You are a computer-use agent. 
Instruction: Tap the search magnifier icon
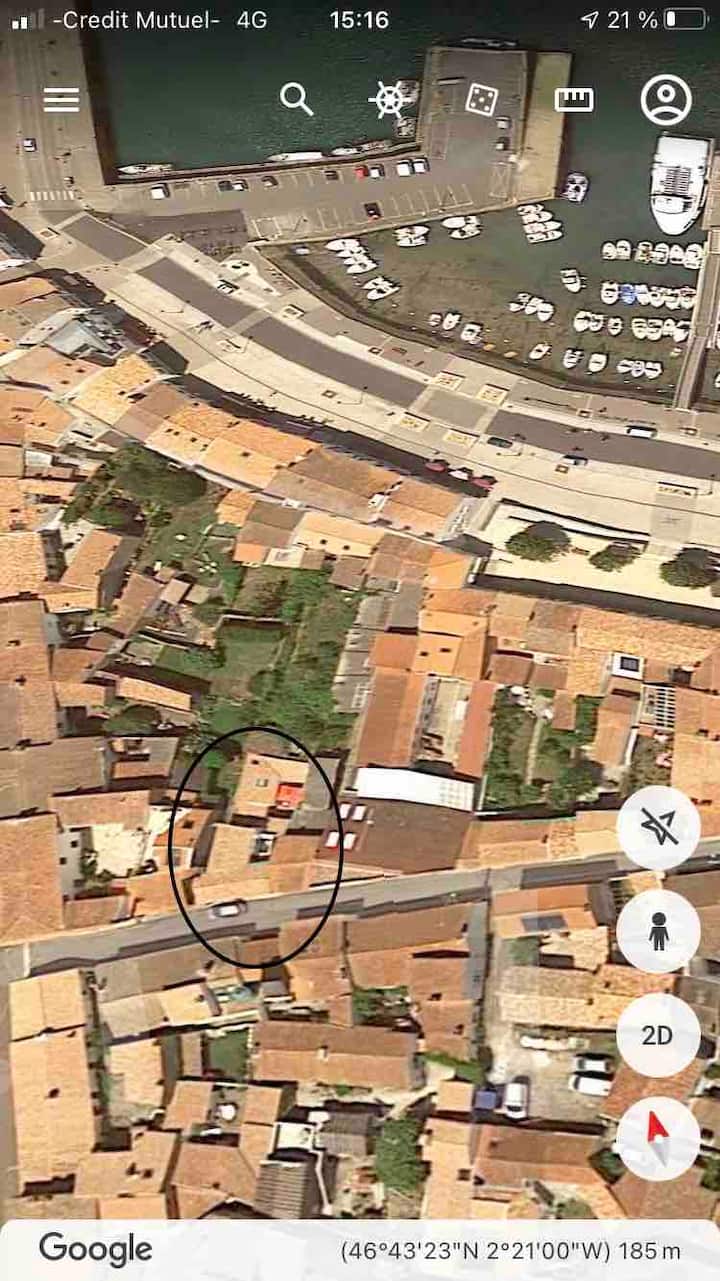pyautogui.click(x=297, y=99)
